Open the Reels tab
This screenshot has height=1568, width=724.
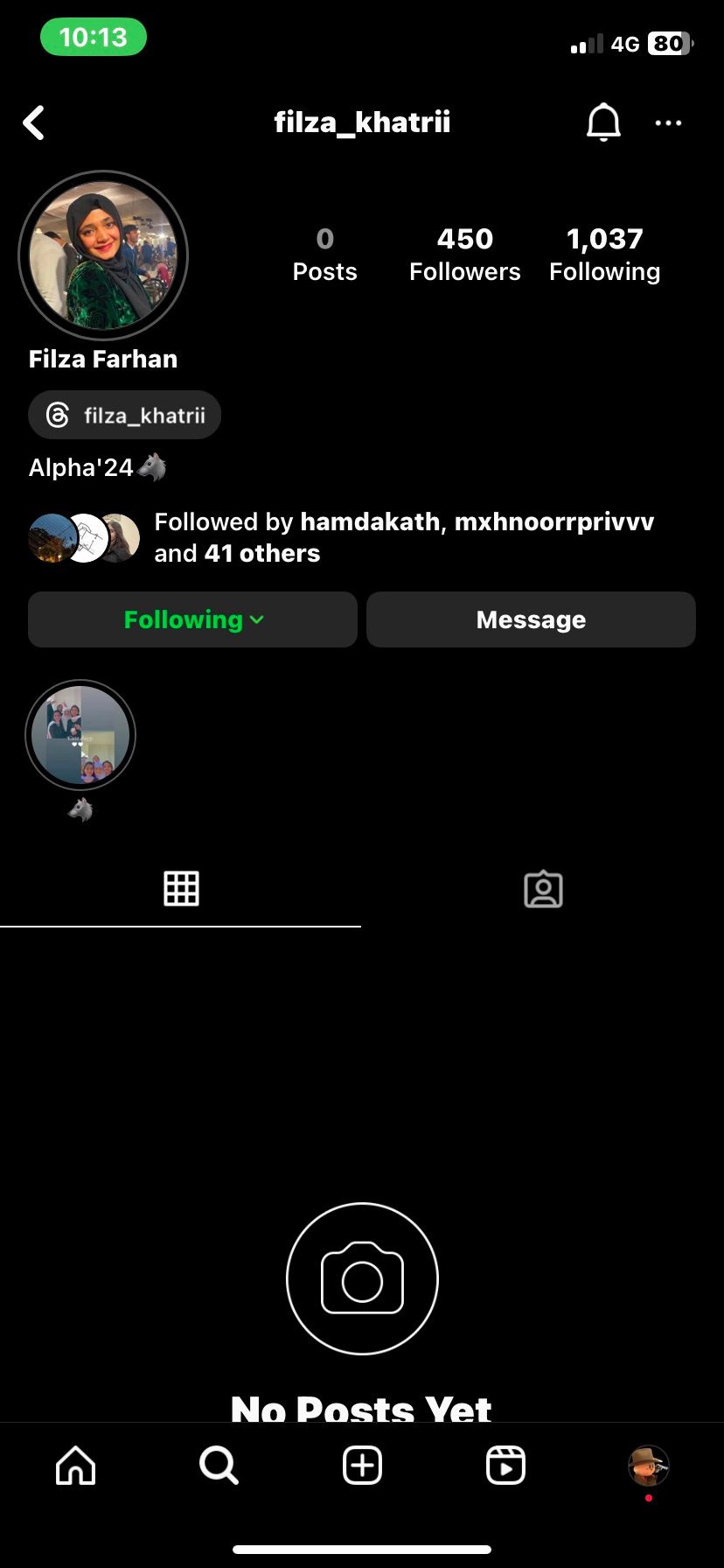pyautogui.click(x=505, y=1465)
